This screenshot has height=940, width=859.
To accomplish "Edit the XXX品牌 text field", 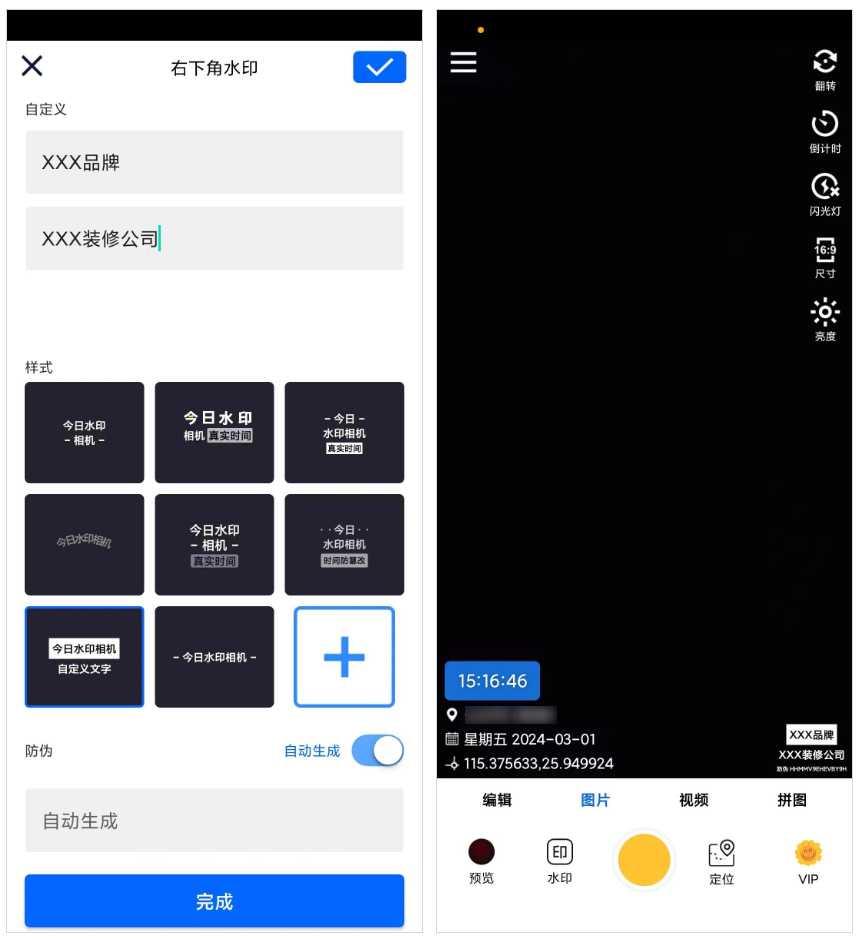I will point(214,162).
